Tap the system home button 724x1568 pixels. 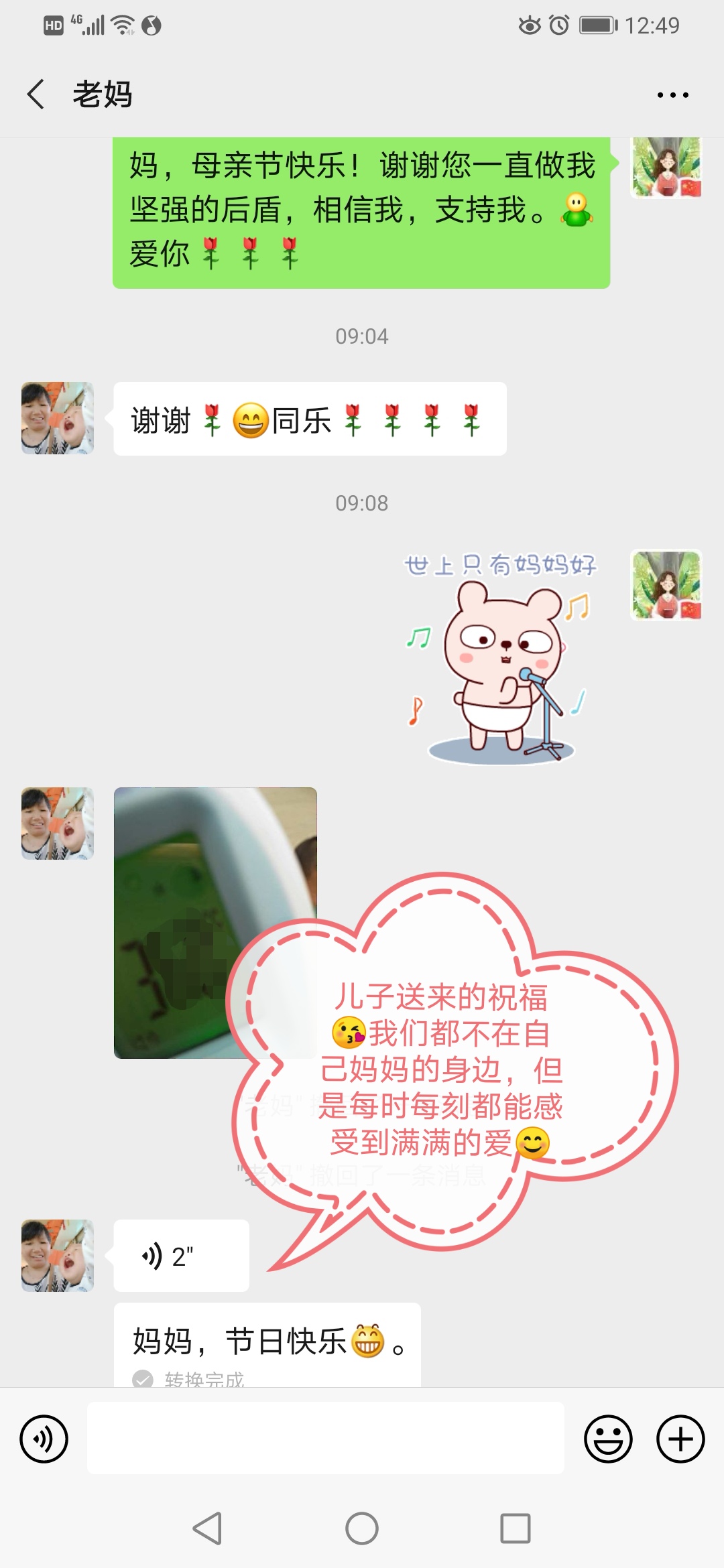(362, 1528)
